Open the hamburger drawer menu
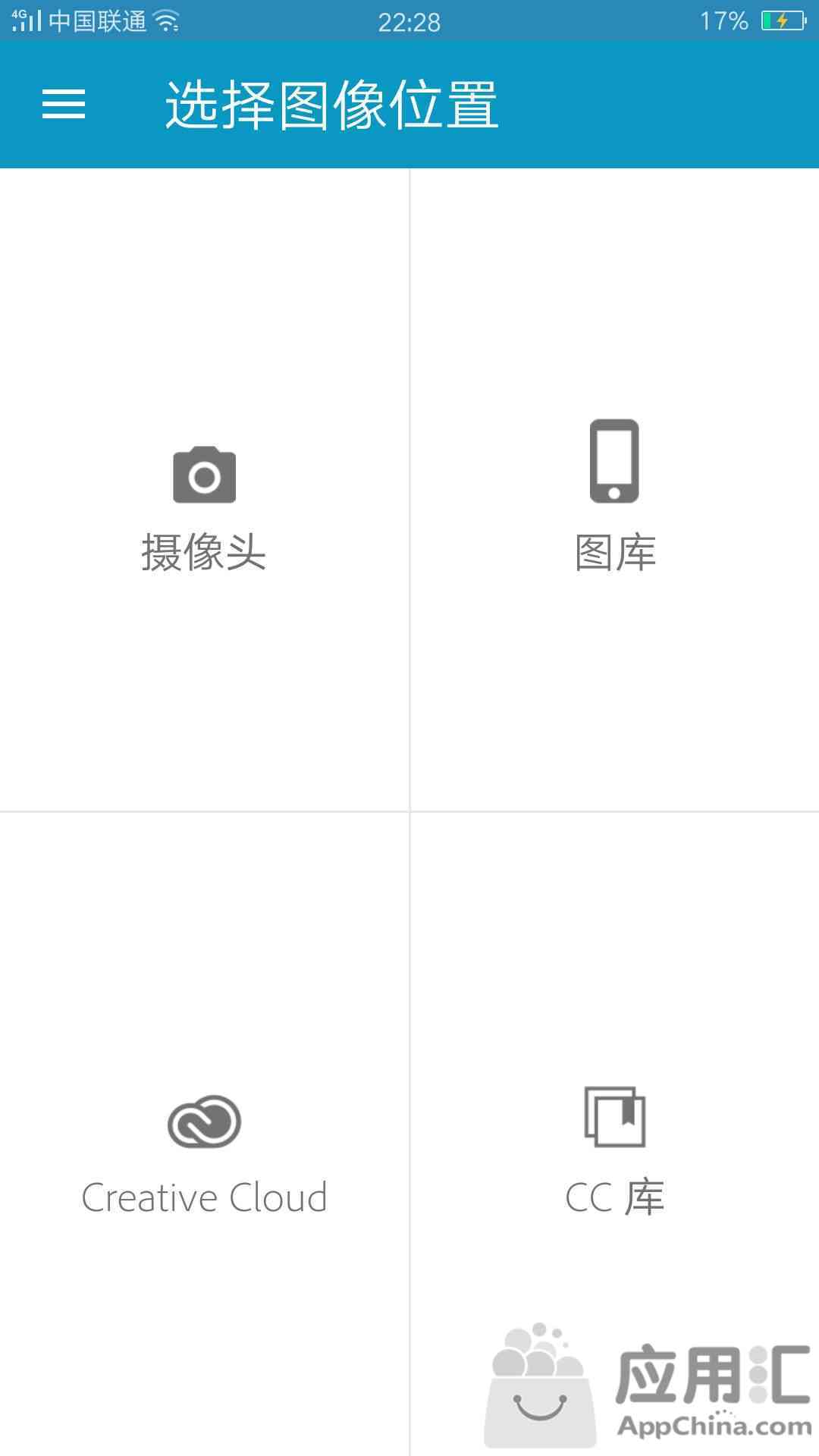The height and width of the screenshot is (1456, 819). 64,104
